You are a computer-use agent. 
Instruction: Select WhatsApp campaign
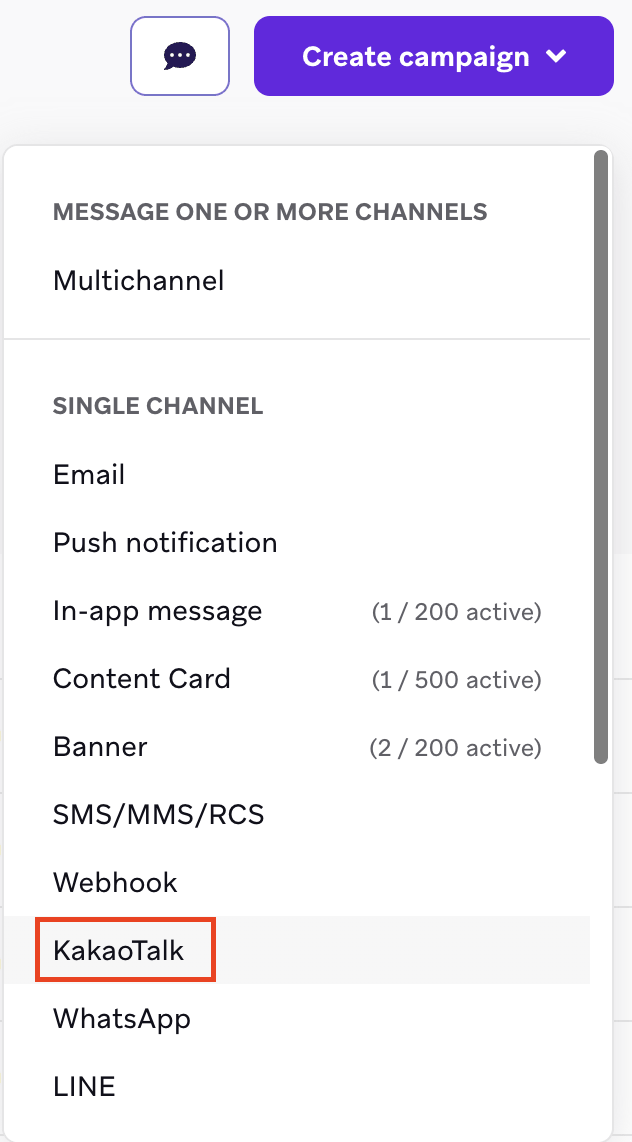(x=121, y=1018)
